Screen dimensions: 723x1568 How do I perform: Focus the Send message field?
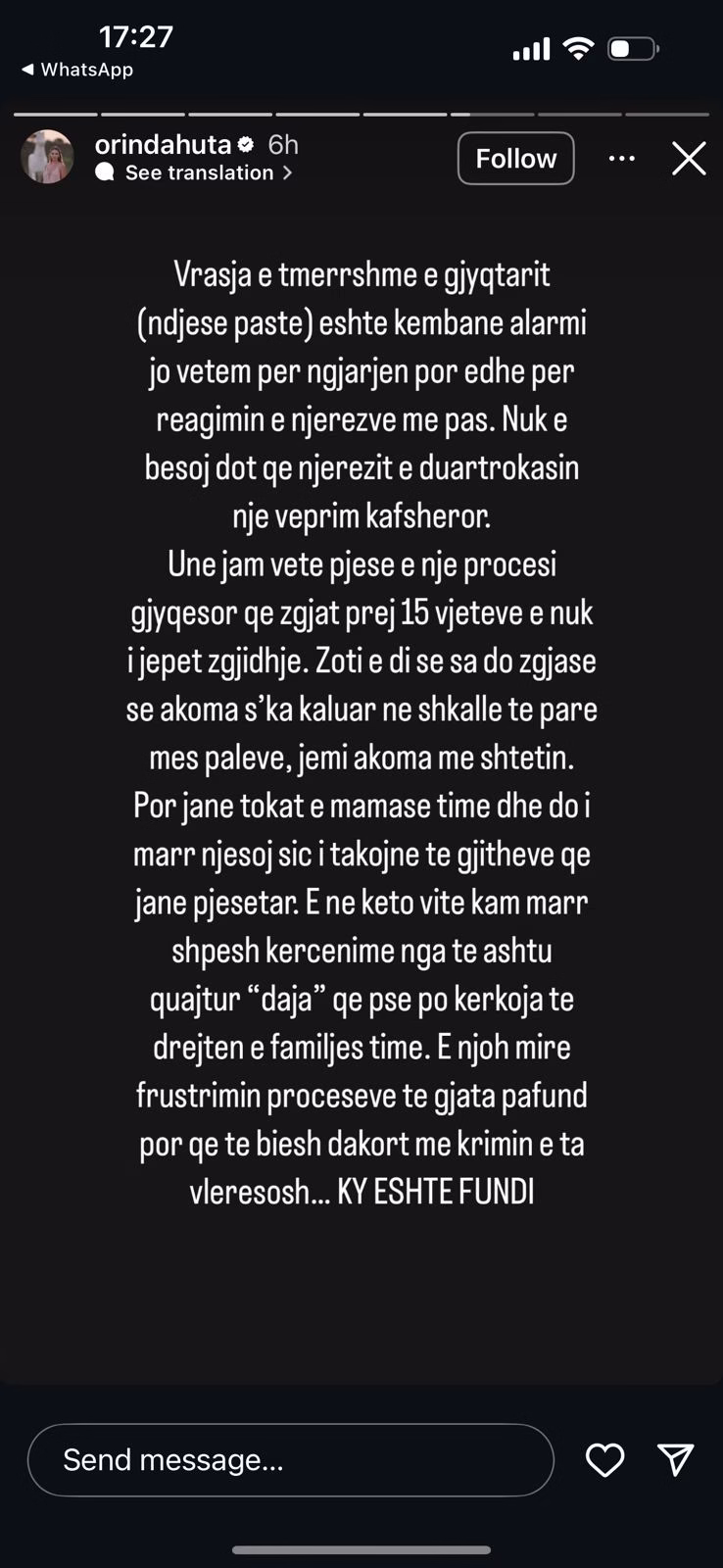[290, 1459]
